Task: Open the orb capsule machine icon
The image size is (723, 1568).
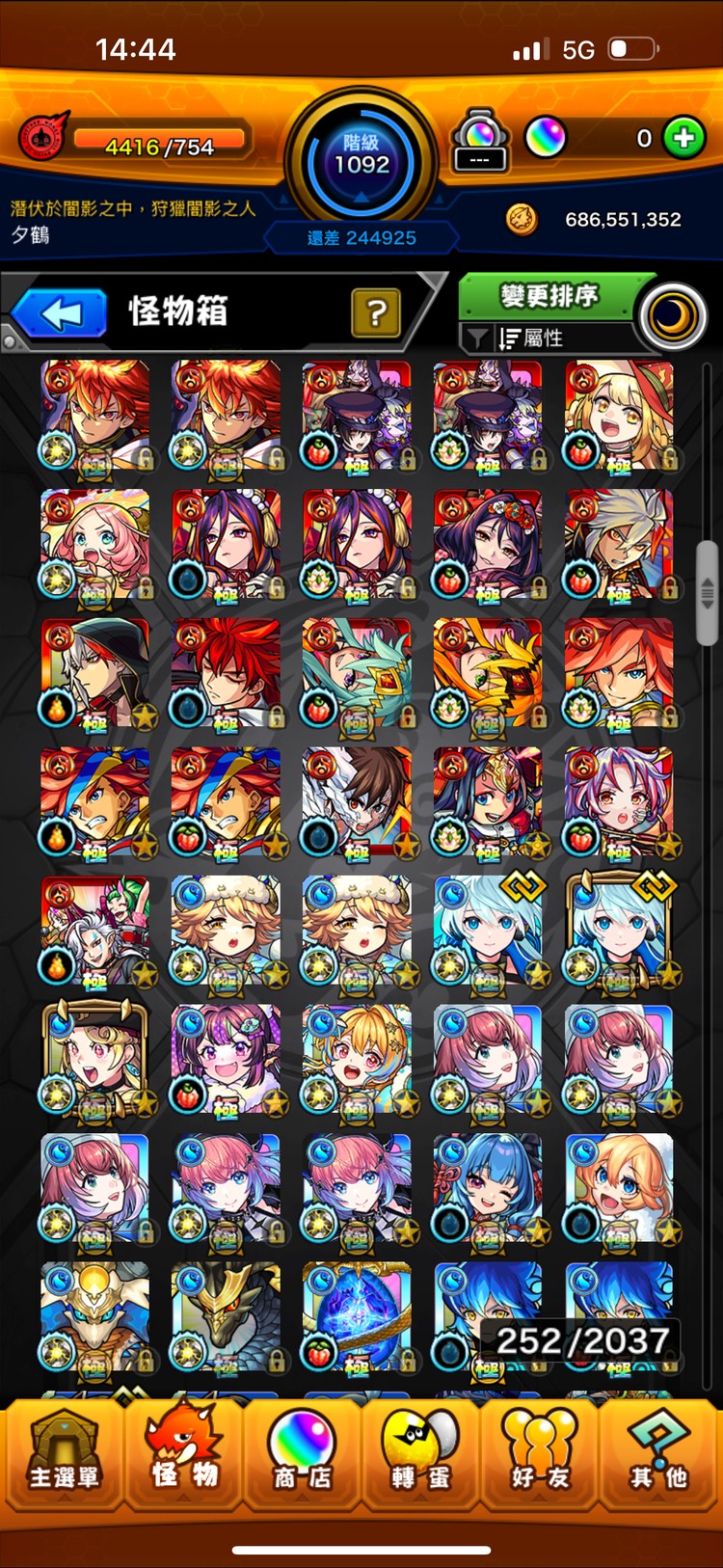Action: (479, 140)
